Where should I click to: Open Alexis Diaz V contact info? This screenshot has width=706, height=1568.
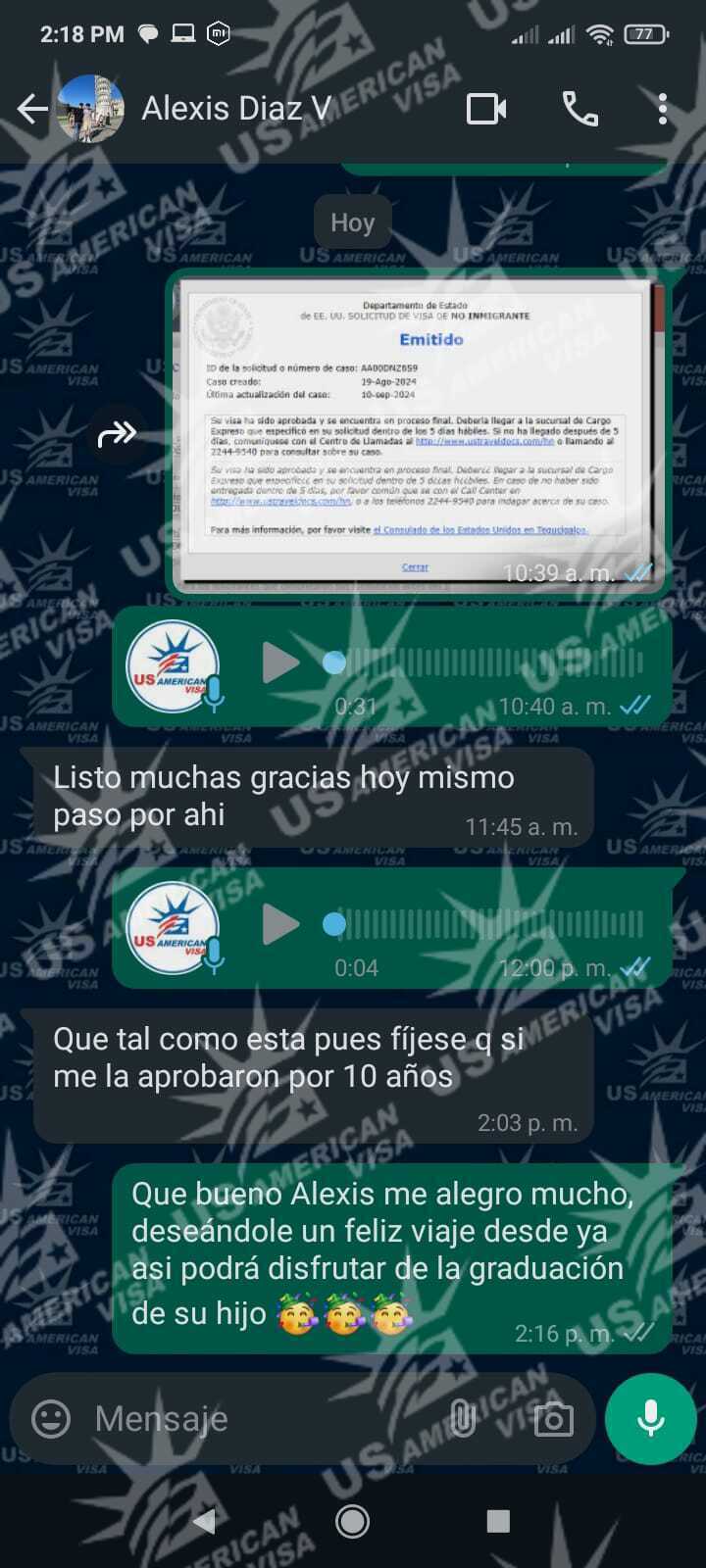(236, 109)
